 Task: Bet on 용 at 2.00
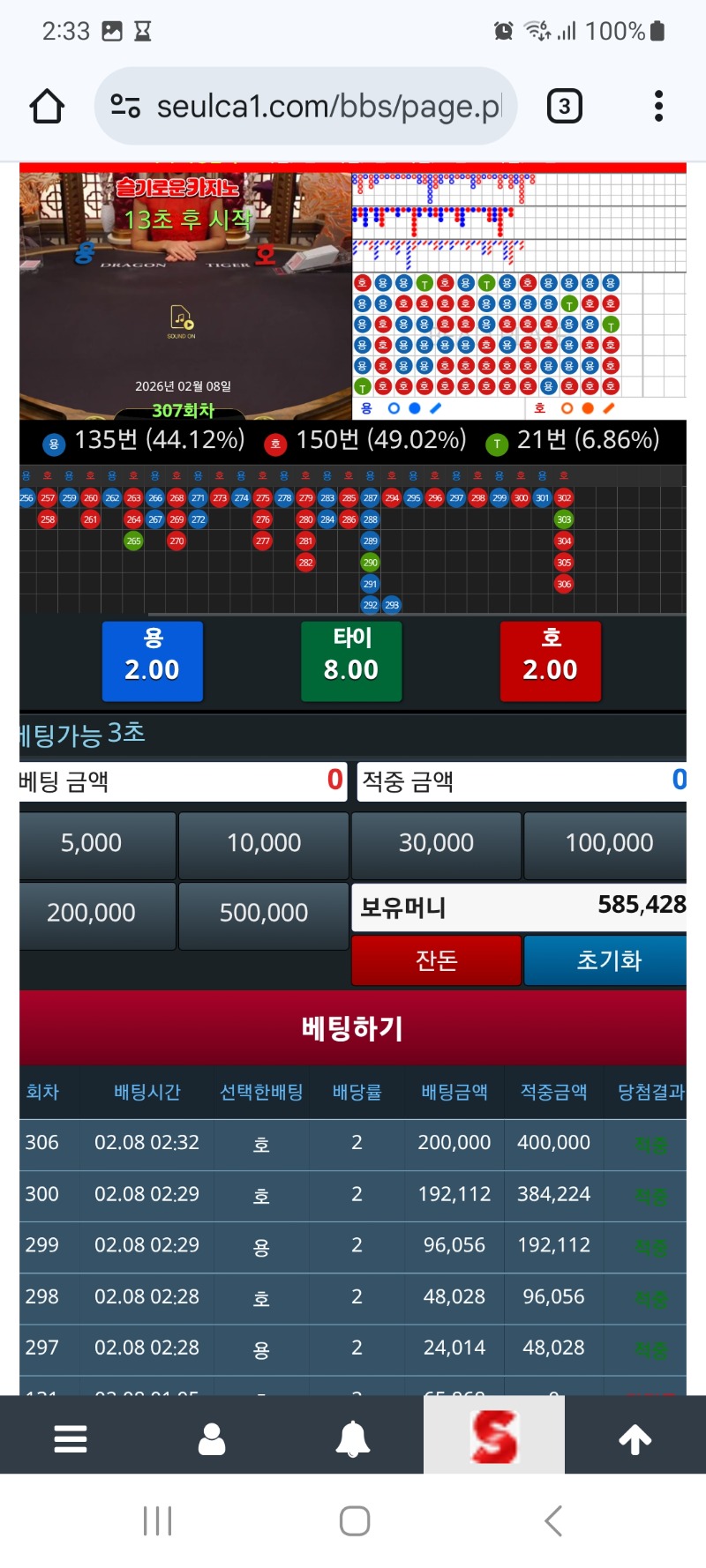pos(153,661)
